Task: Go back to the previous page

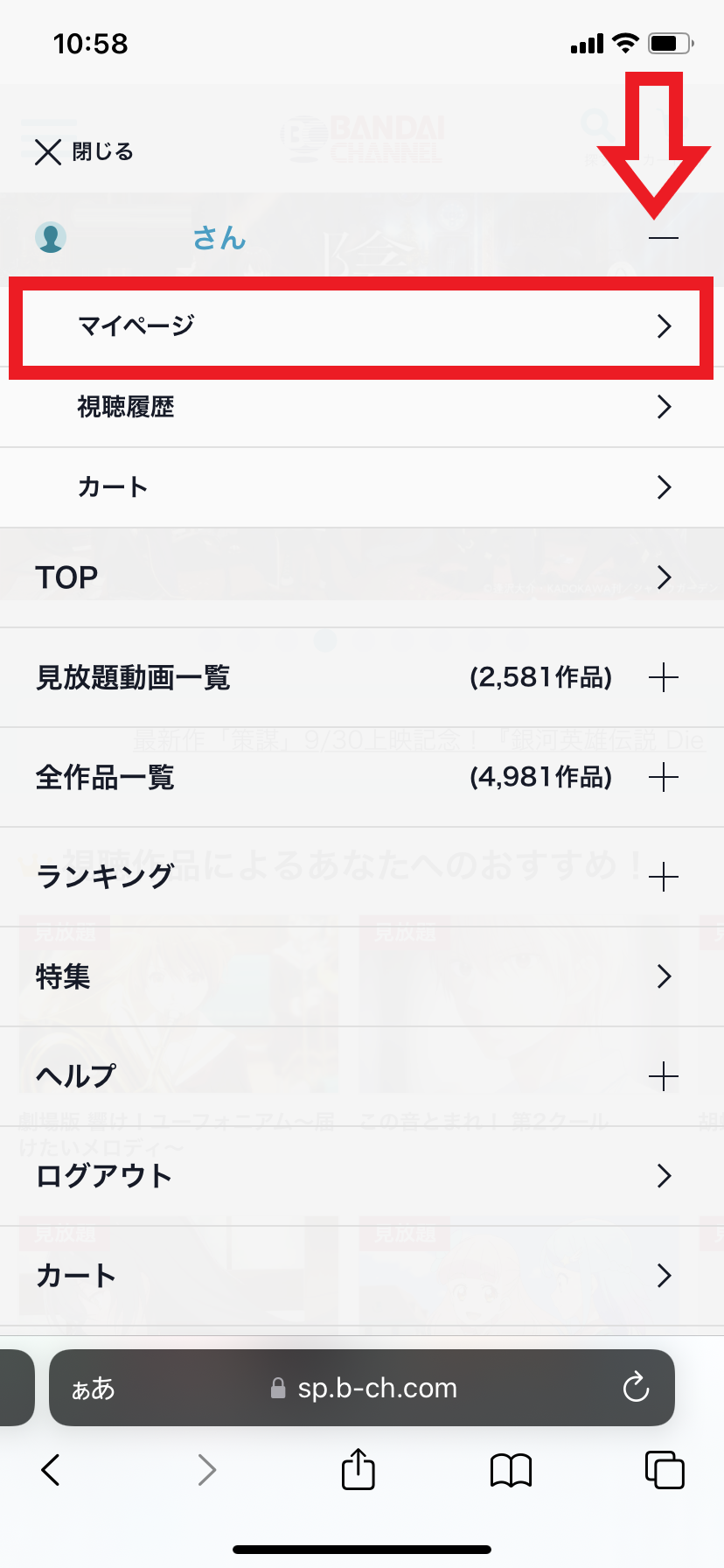Action: 52,1470
